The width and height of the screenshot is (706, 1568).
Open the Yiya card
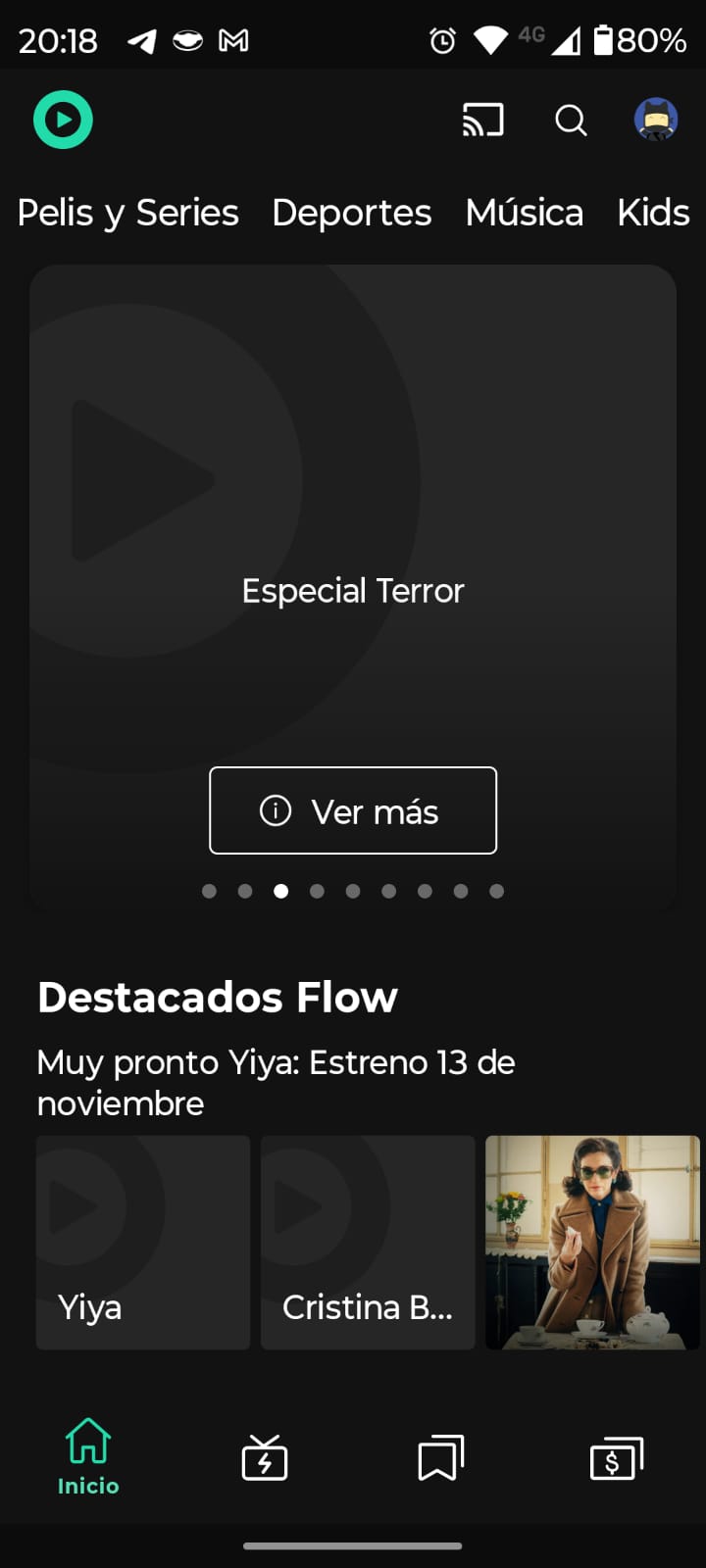(x=143, y=1242)
